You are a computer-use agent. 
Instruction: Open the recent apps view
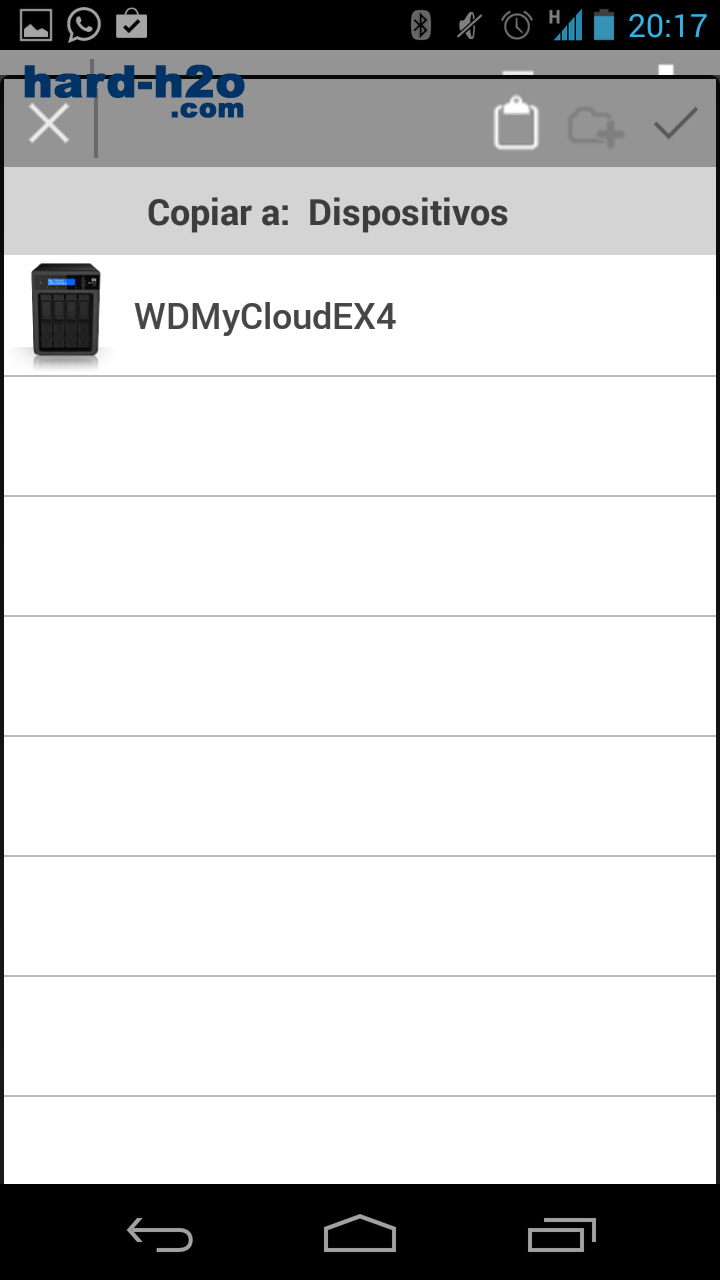click(x=561, y=1235)
